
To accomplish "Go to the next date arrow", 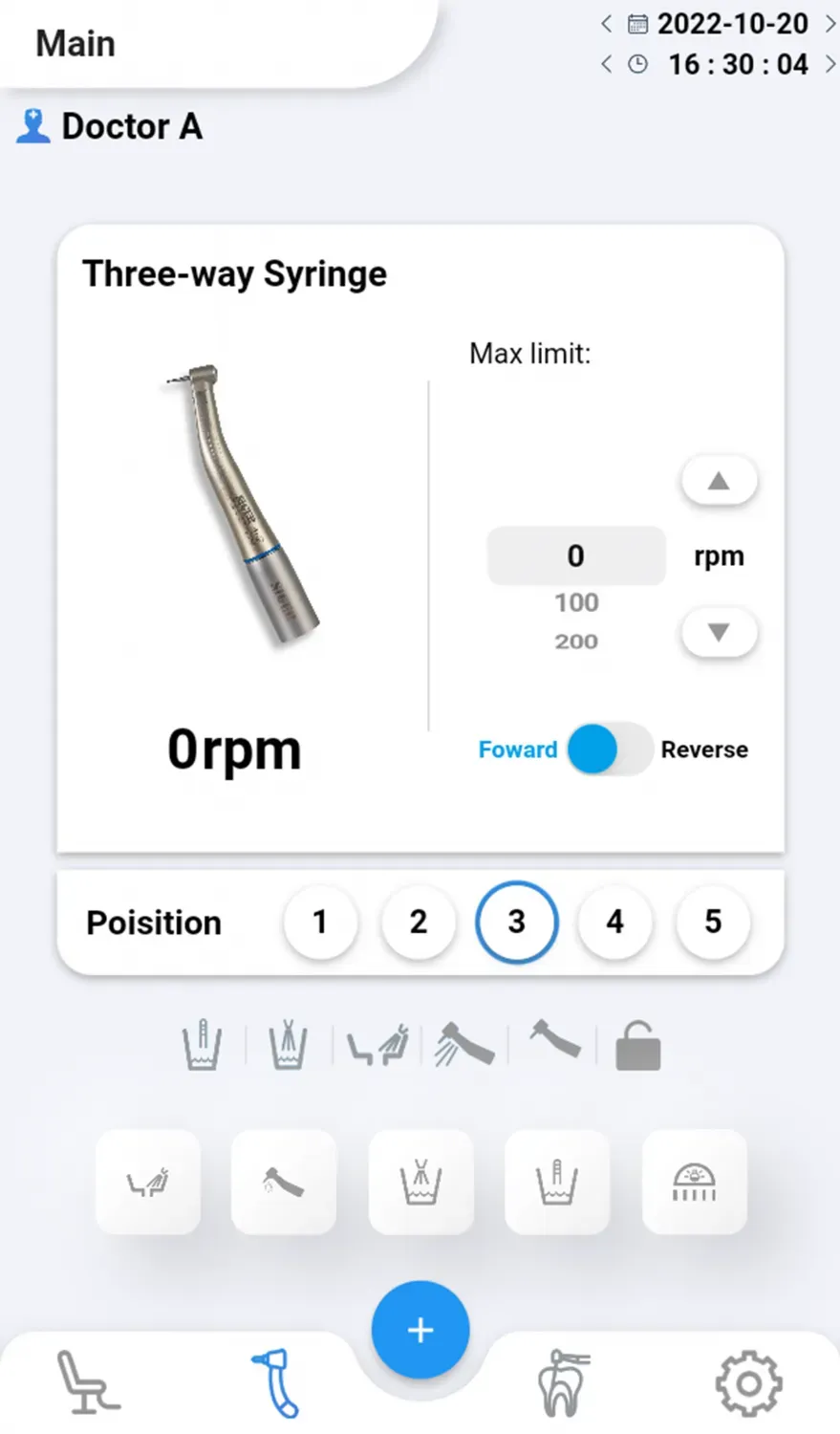I will coord(829,24).
